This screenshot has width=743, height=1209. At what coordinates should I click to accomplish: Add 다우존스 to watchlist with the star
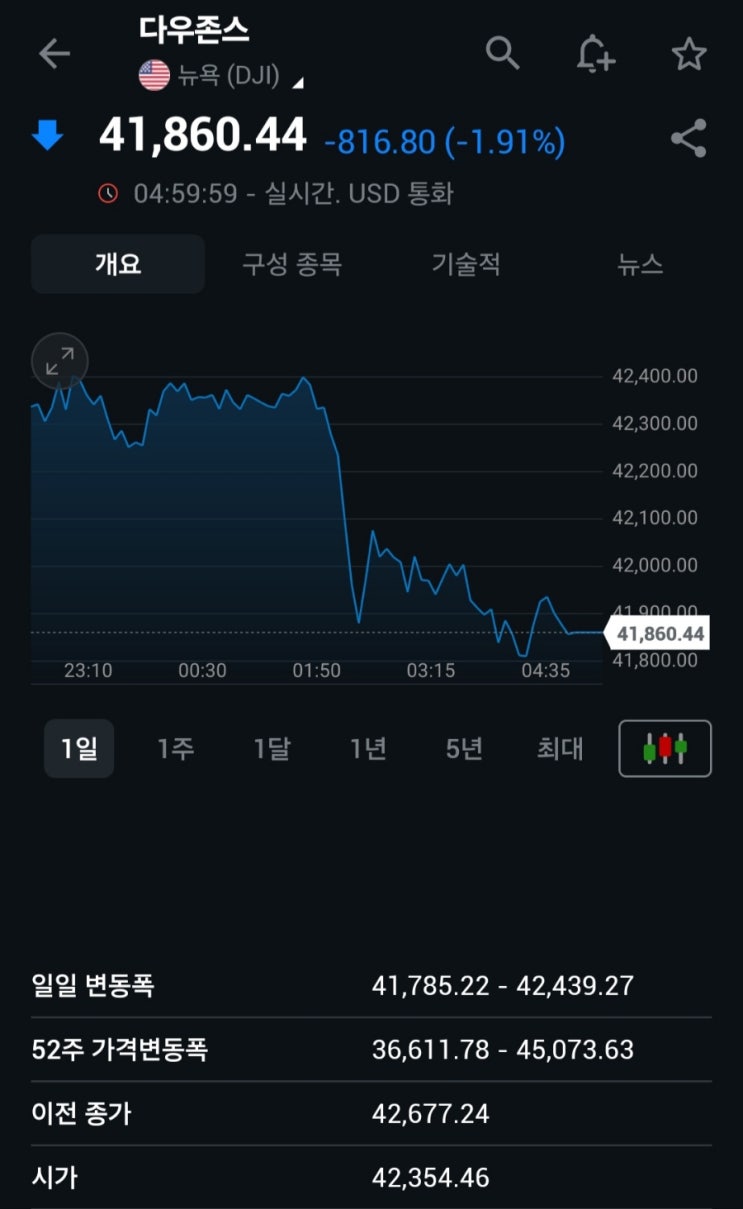coord(689,54)
